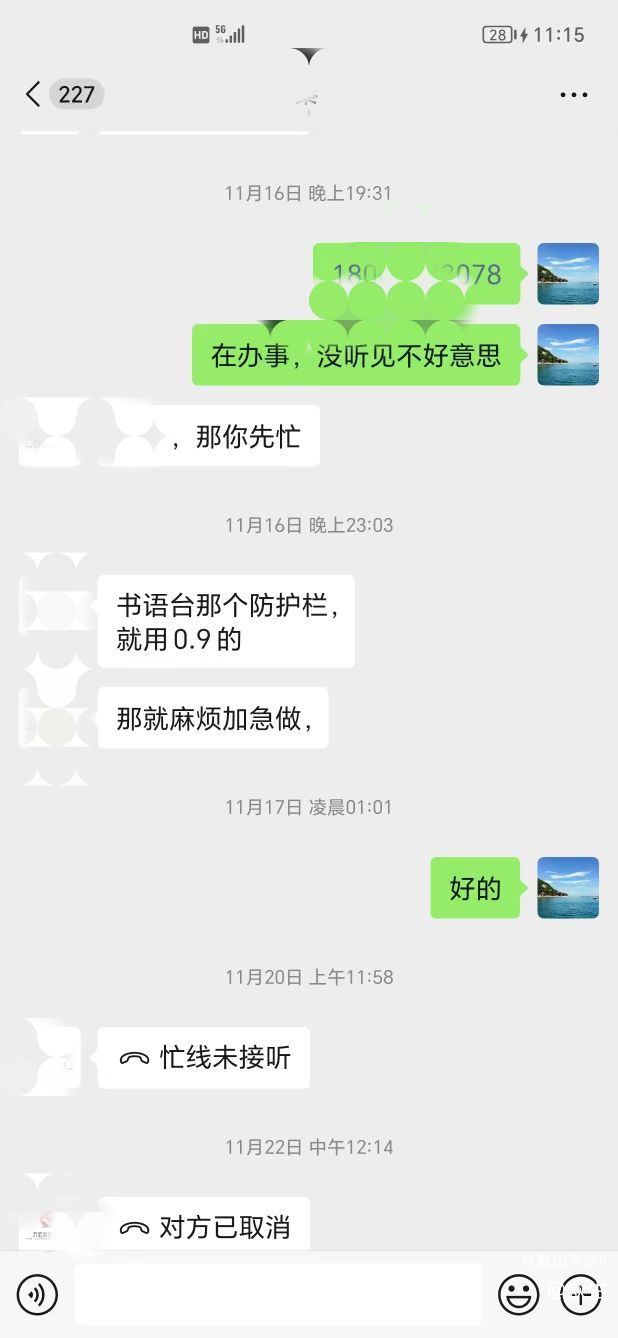Open the emoji picker

click(x=518, y=1295)
